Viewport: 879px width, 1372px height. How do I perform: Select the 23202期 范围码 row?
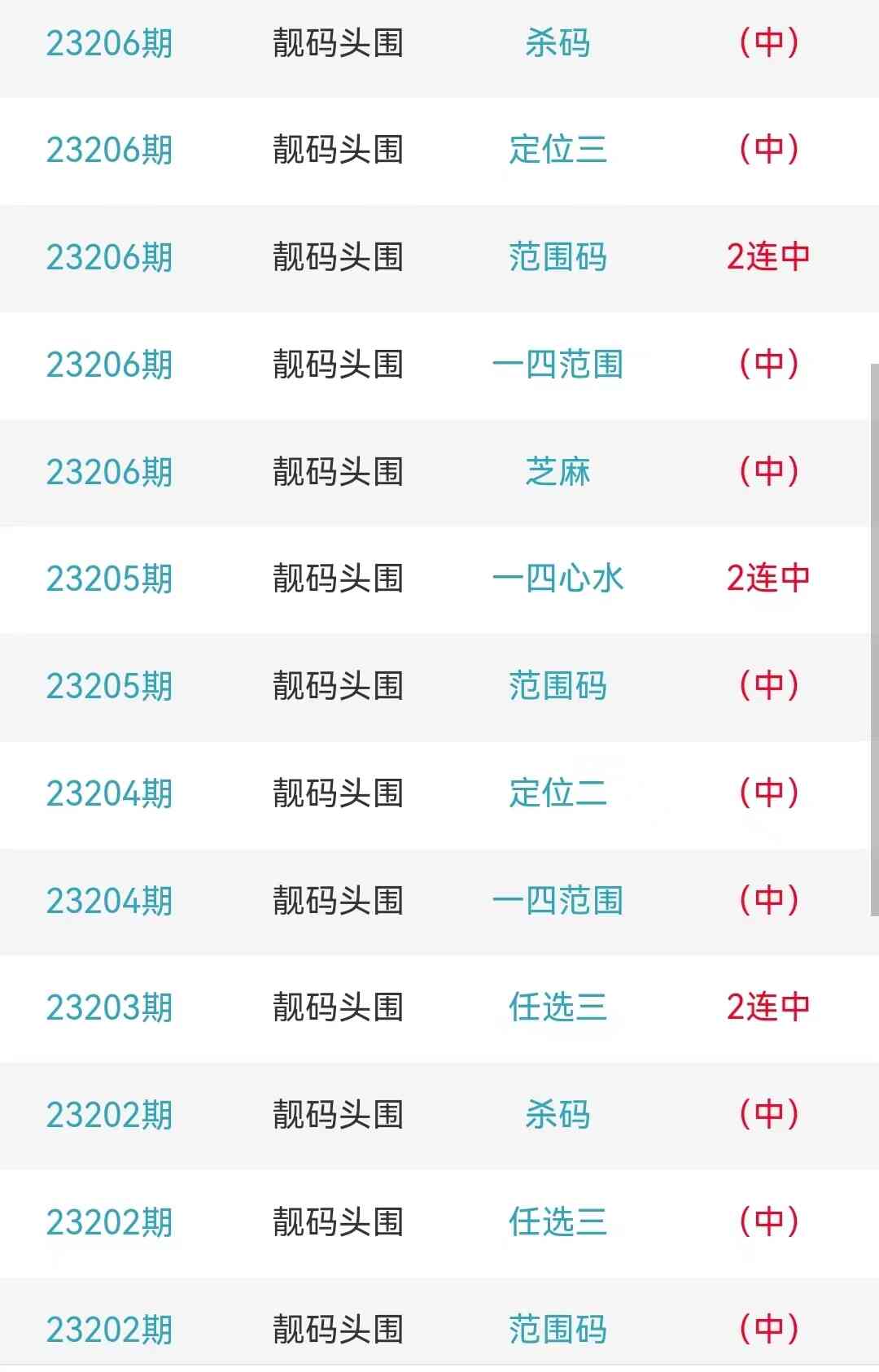pos(558,1330)
